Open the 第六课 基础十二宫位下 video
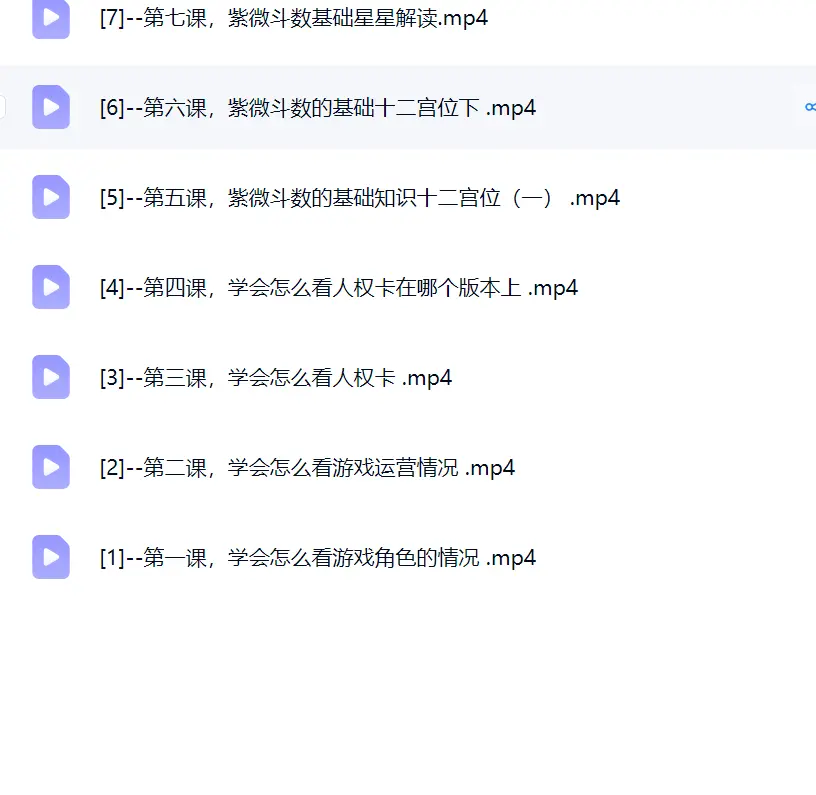816x795 pixels. tap(317, 108)
